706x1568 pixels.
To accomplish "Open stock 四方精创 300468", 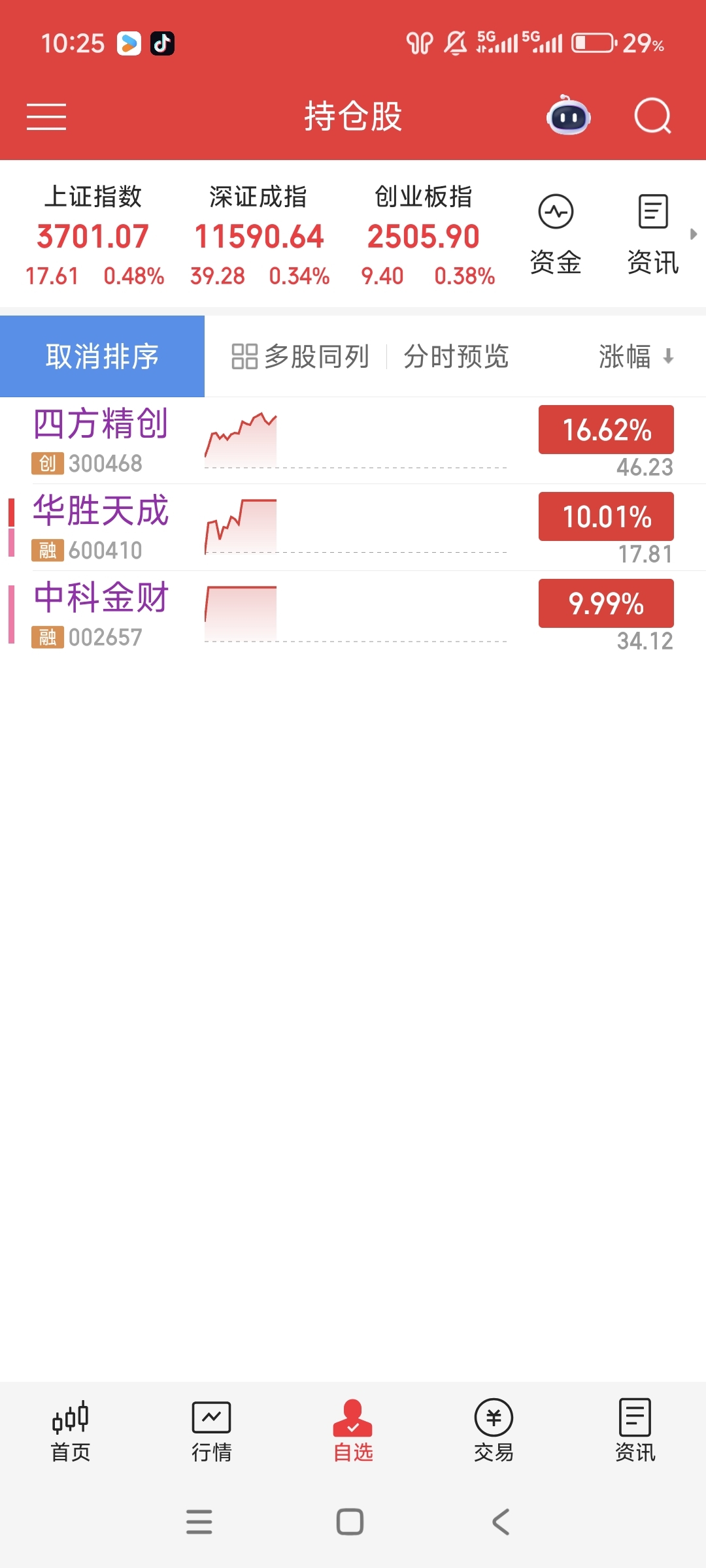I will click(353, 440).
